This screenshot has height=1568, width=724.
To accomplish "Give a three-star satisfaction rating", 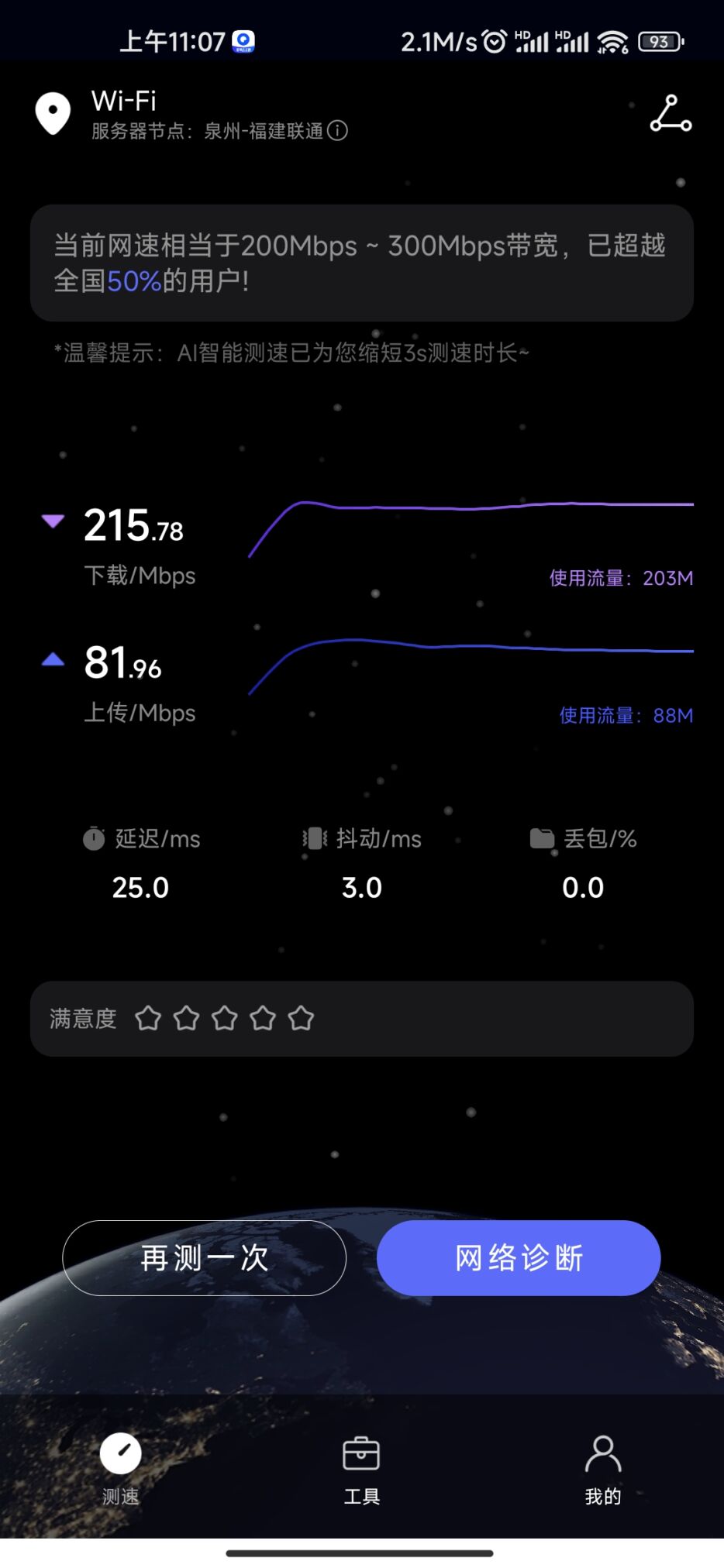I will point(224,1019).
